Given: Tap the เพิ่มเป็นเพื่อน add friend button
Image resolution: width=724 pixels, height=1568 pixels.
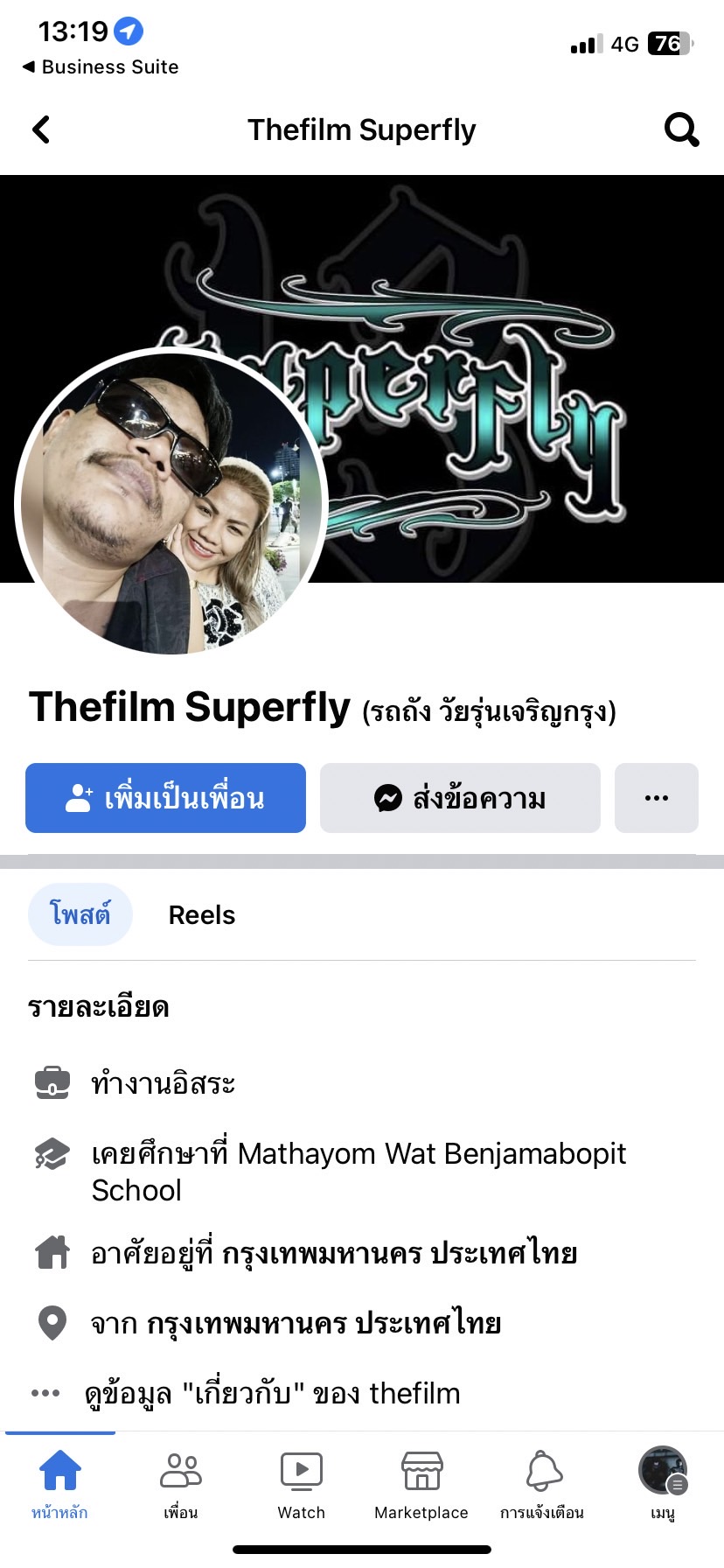Looking at the screenshot, I should 165,798.
